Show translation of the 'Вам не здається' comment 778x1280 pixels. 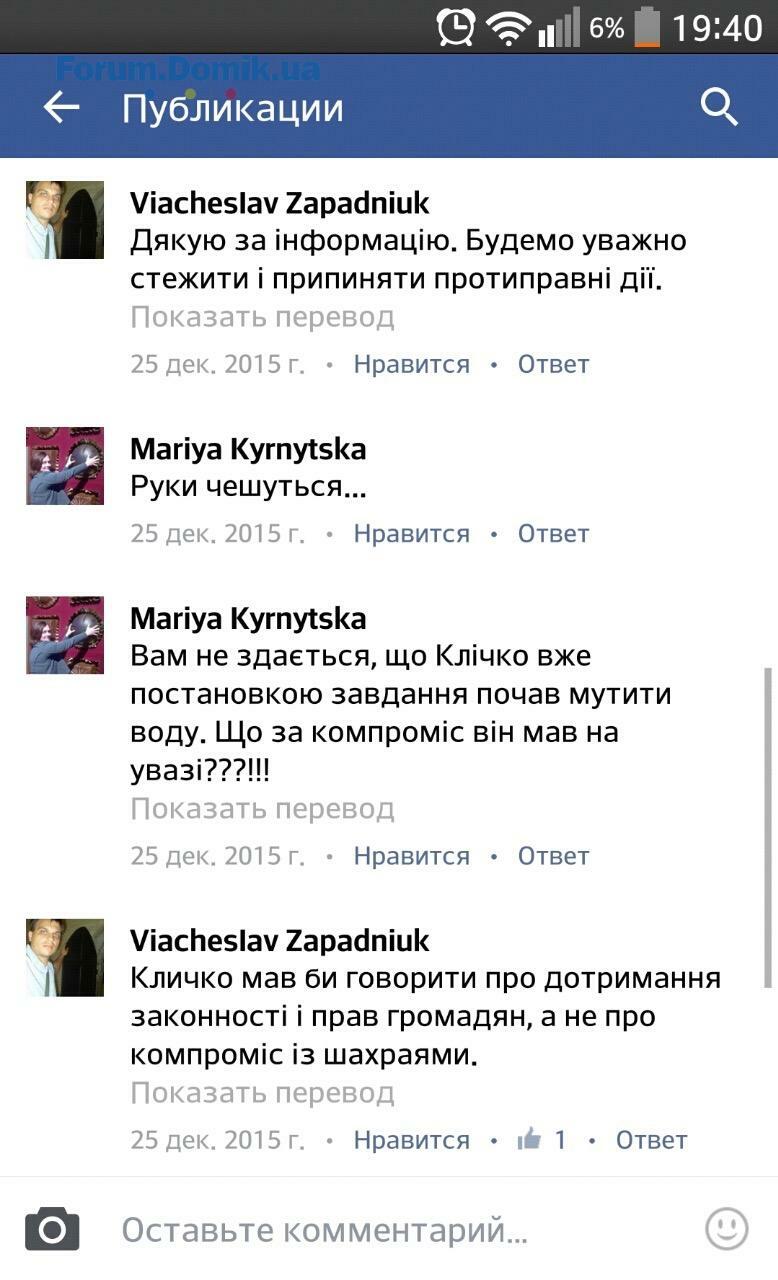(262, 809)
